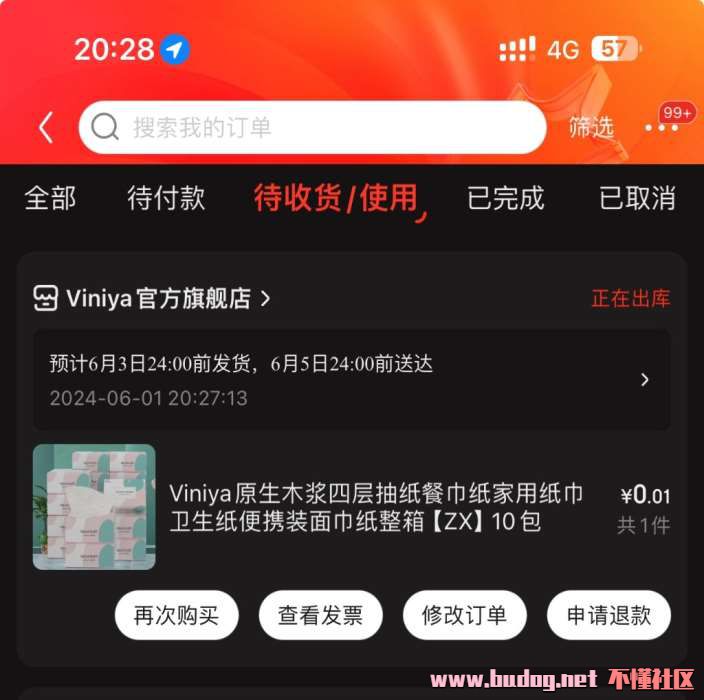Viewport: 704px width, 700px height.
Task: Switch to the 已取消 tab
Action: [637, 198]
